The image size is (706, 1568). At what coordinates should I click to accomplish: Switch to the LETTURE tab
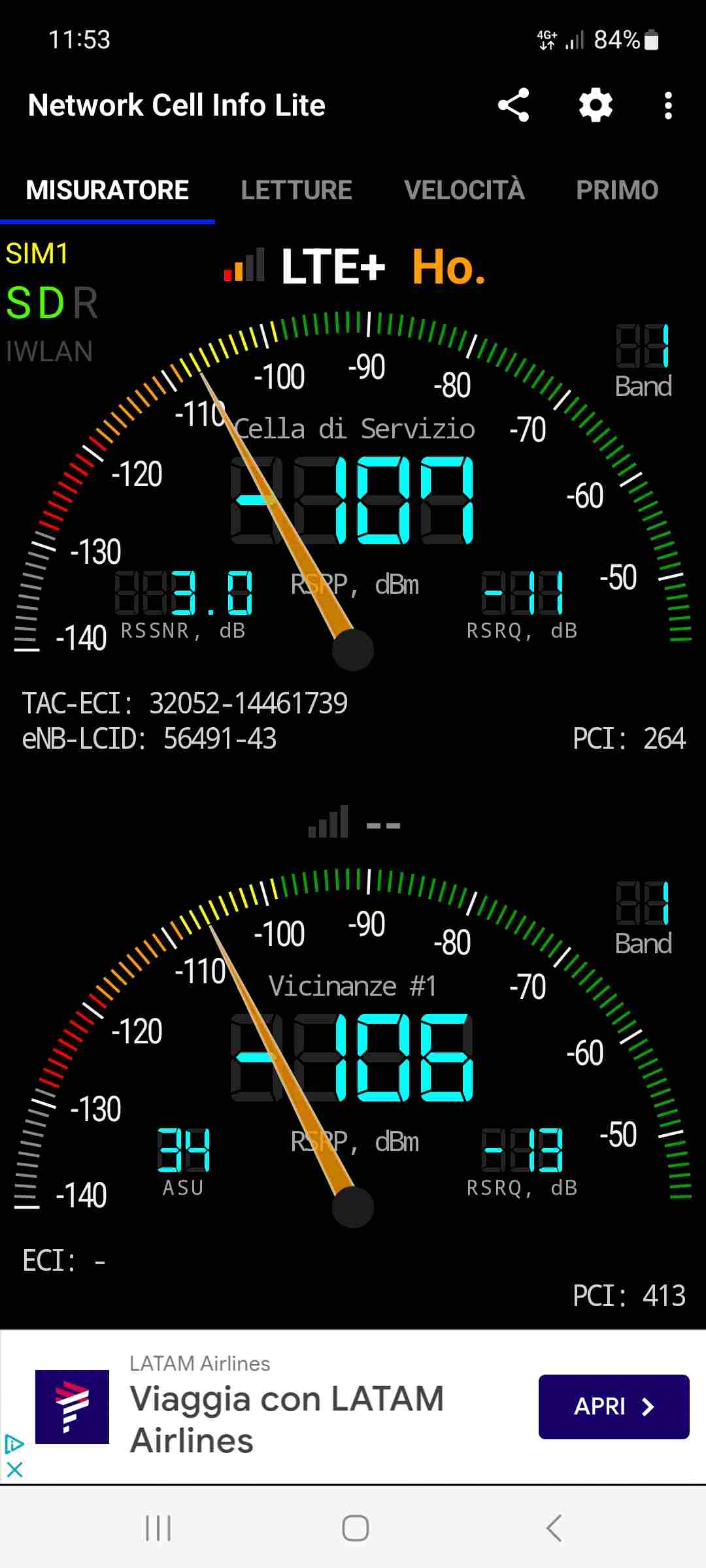296,190
